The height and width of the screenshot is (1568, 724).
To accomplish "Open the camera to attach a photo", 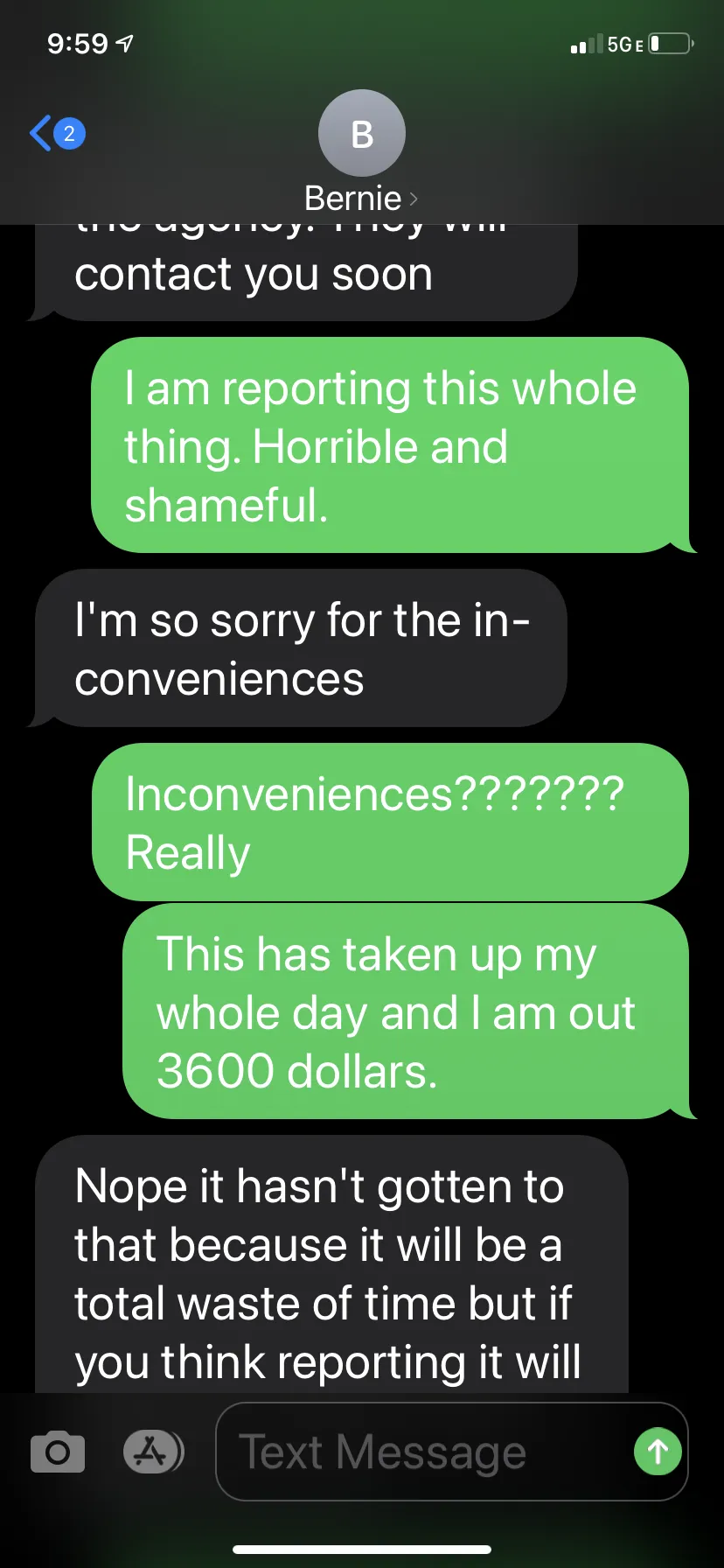I will [x=58, y=1452].
